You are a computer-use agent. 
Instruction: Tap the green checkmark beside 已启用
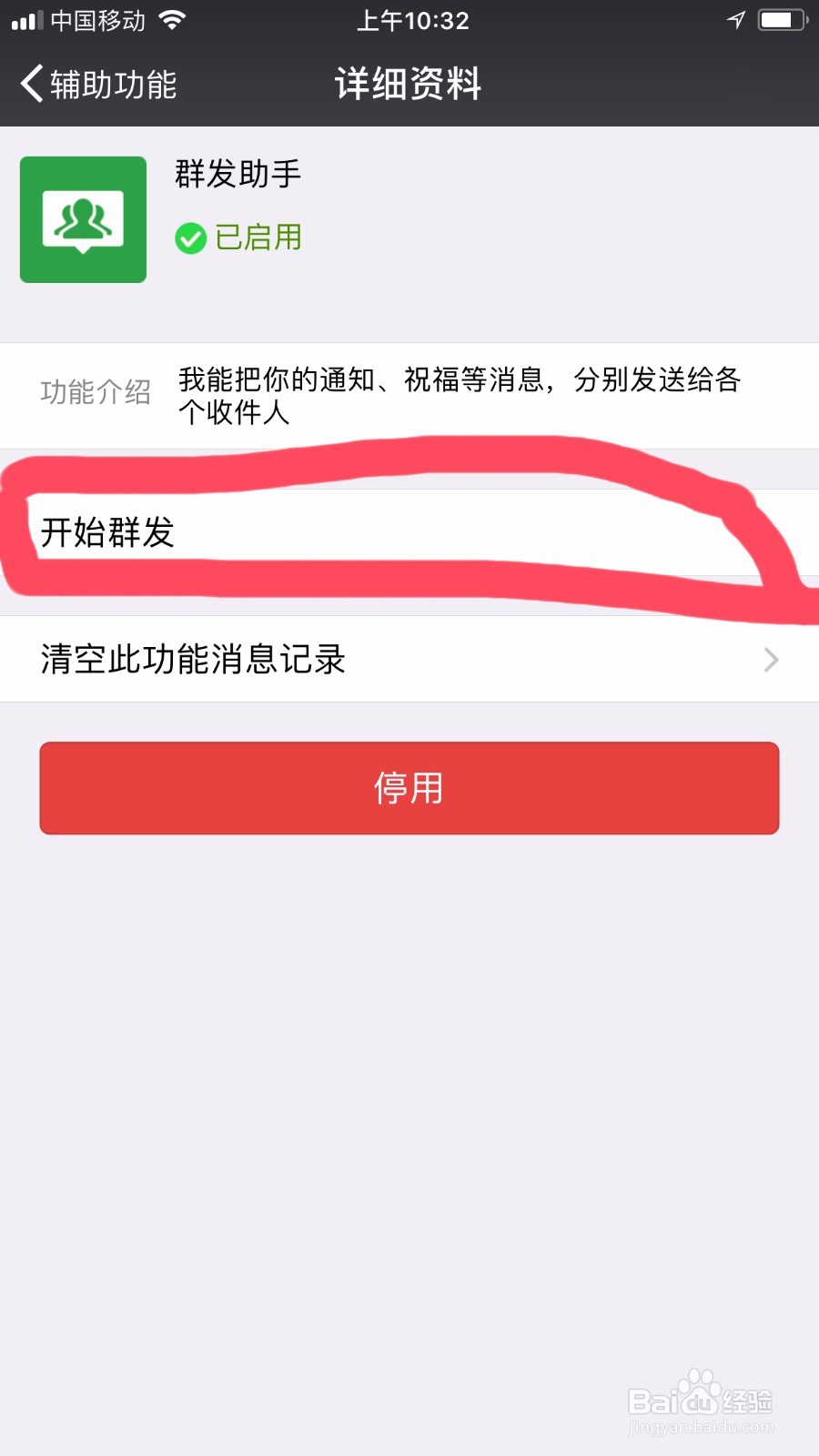click(190, 238)
